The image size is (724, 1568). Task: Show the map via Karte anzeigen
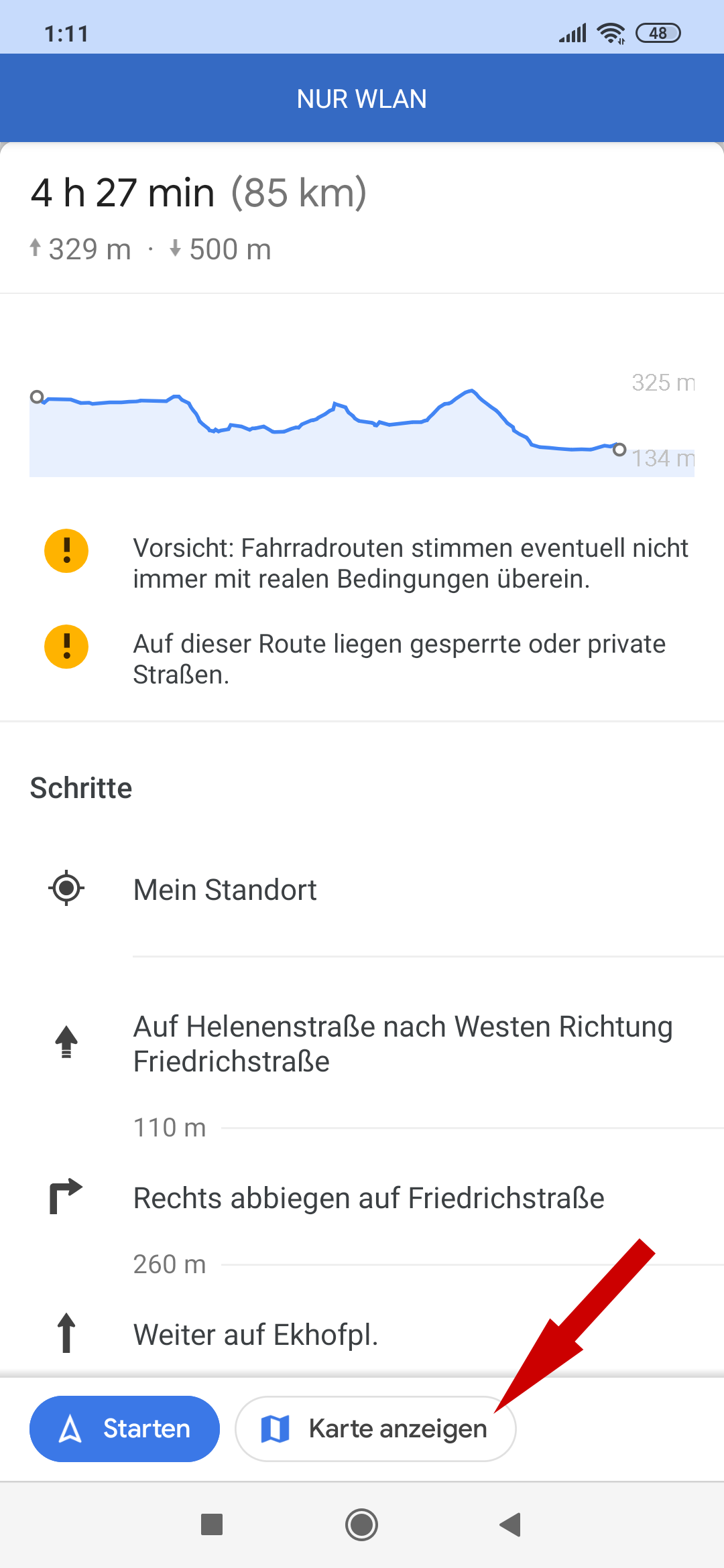point(375,1429)
